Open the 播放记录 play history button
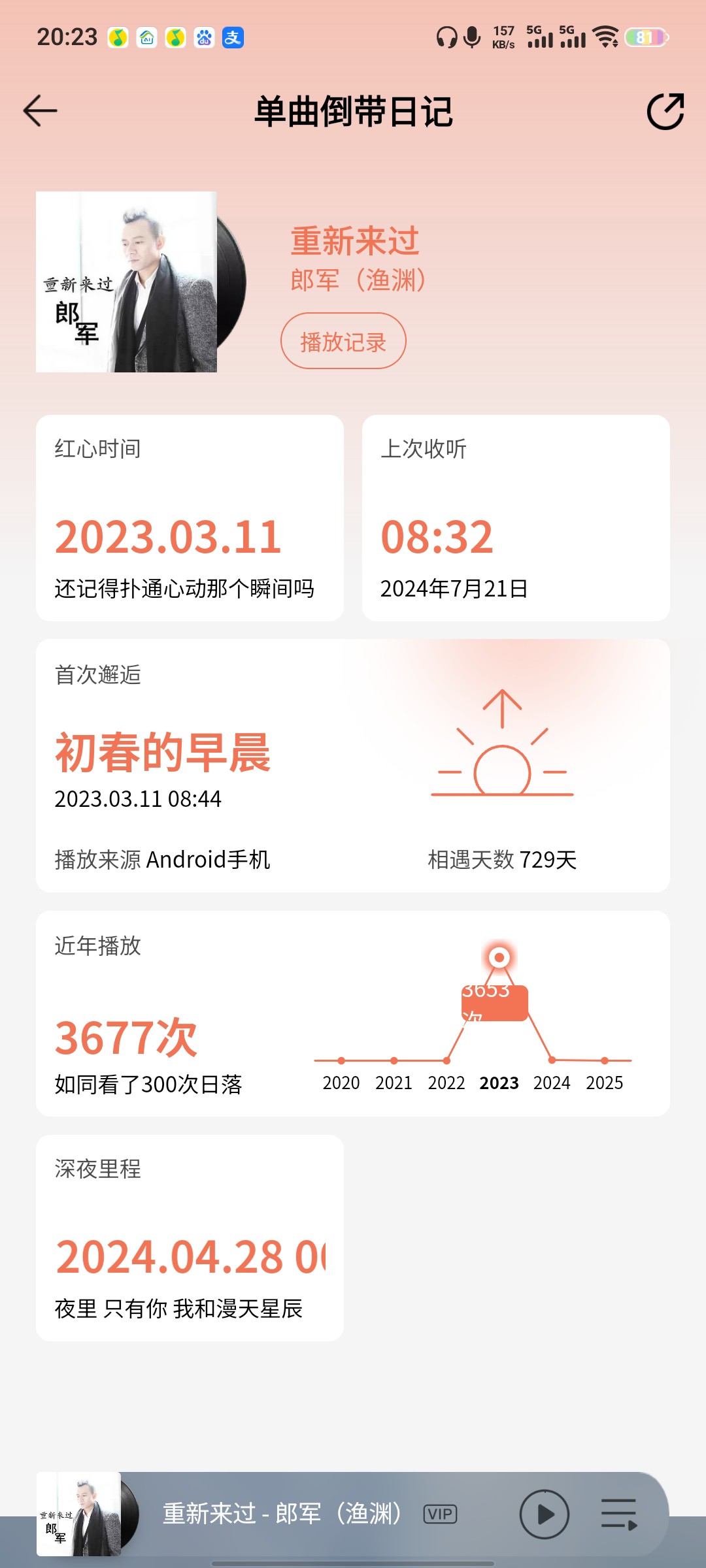This screenshot has width=706, height=1568. [x=343, y=341]
